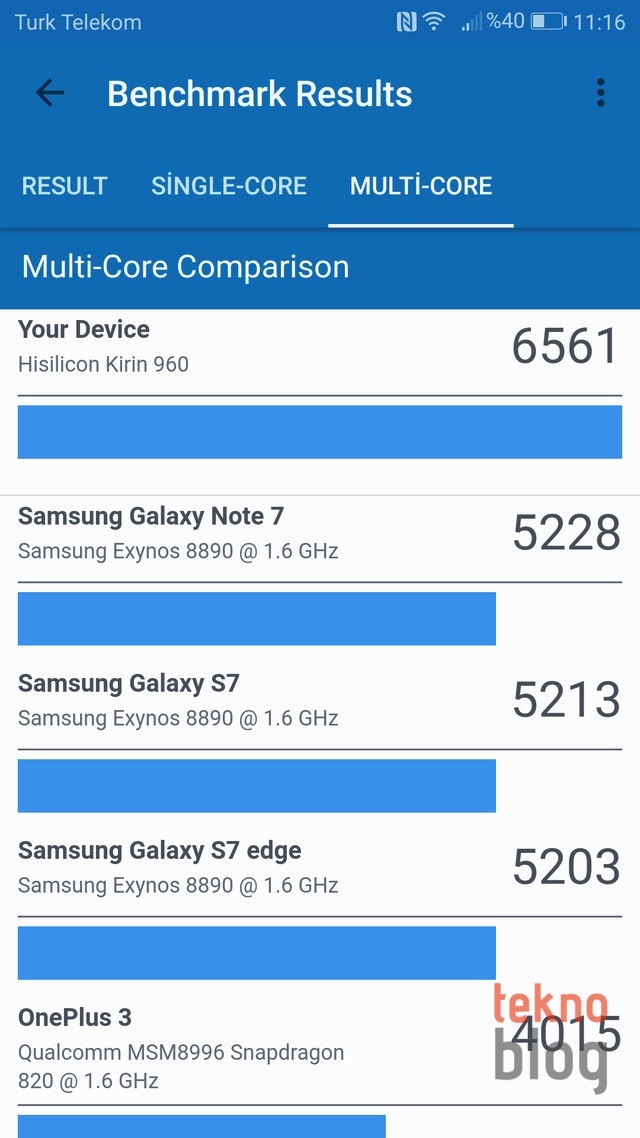Switch to the Single-Core tab
640x1138 pixels.
229,186
